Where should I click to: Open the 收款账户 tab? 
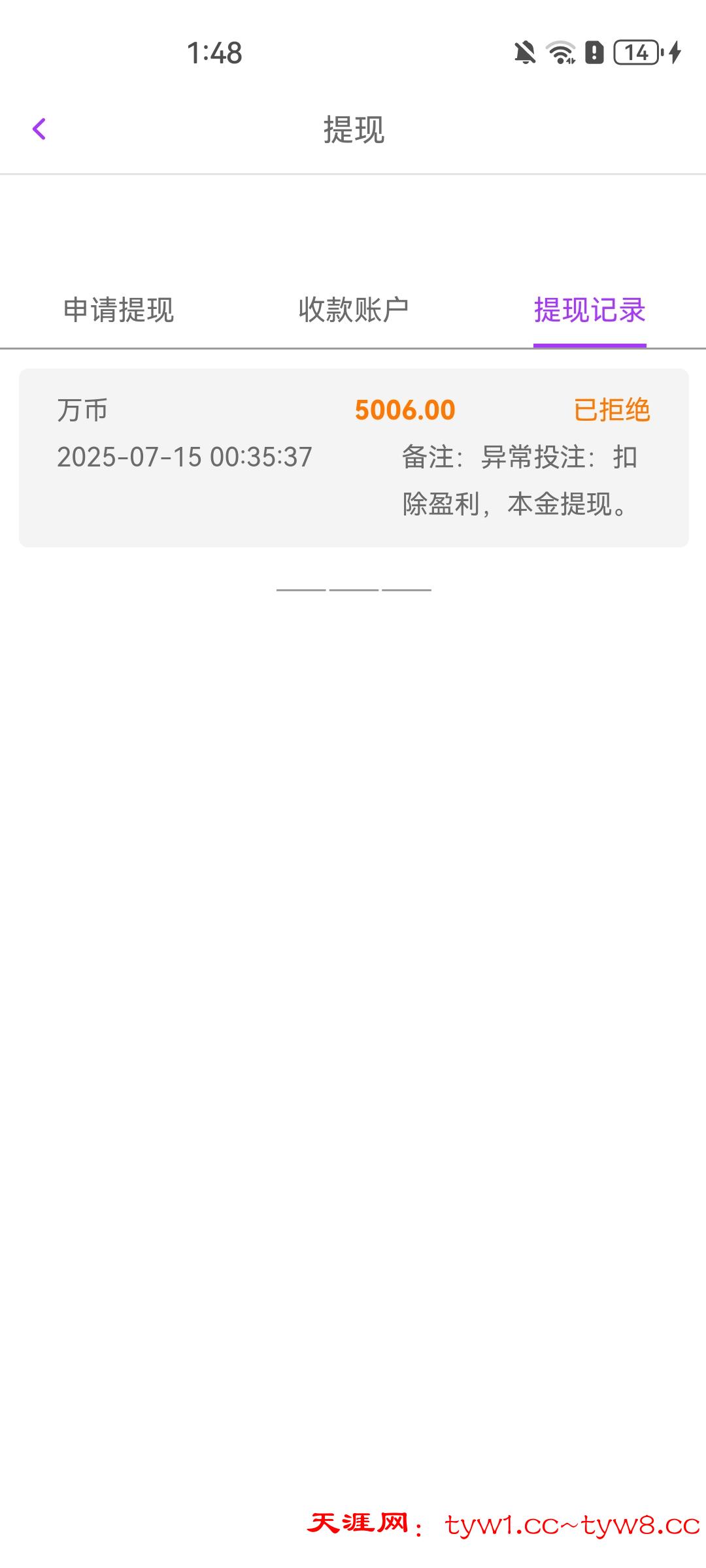[354, 310]
